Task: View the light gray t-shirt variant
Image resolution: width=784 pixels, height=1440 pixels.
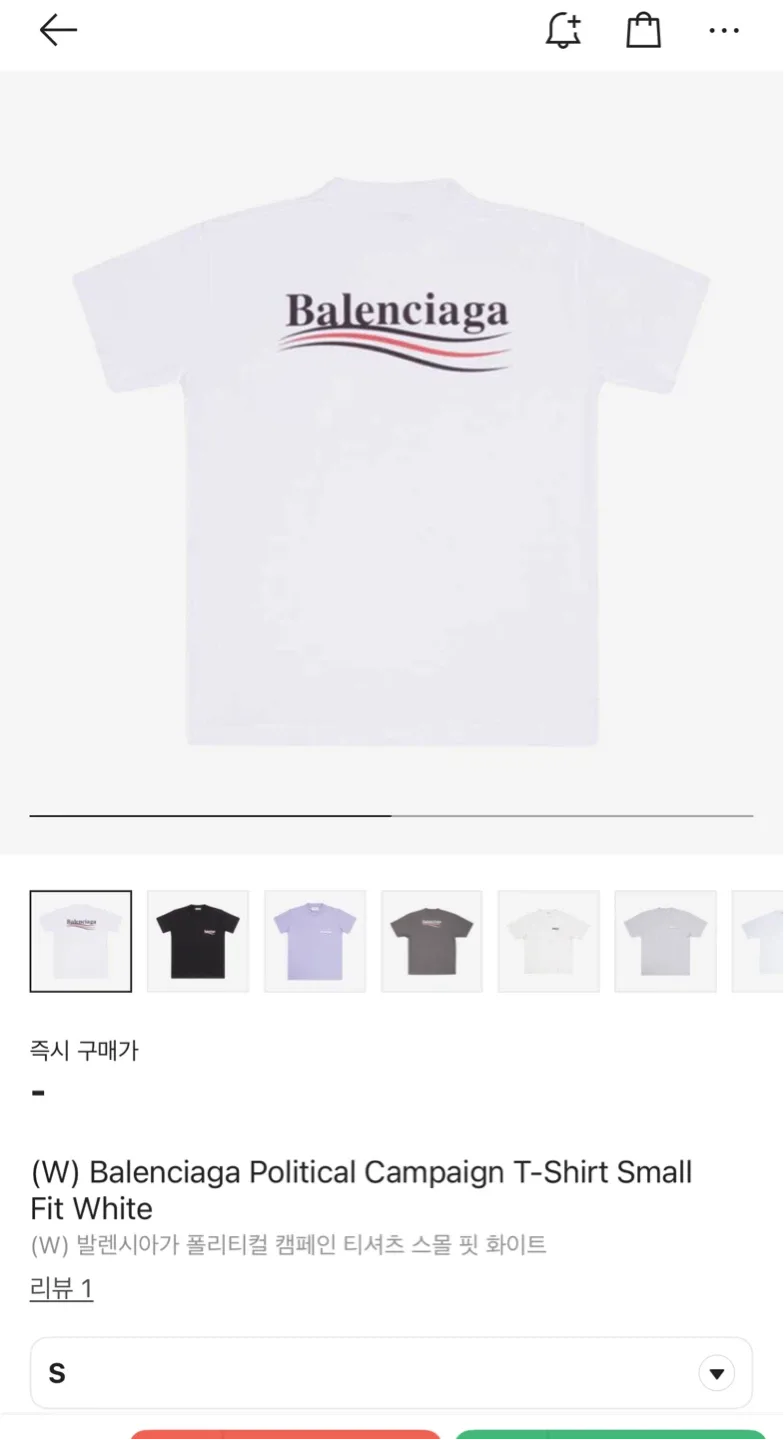Action: pos(666,941)
